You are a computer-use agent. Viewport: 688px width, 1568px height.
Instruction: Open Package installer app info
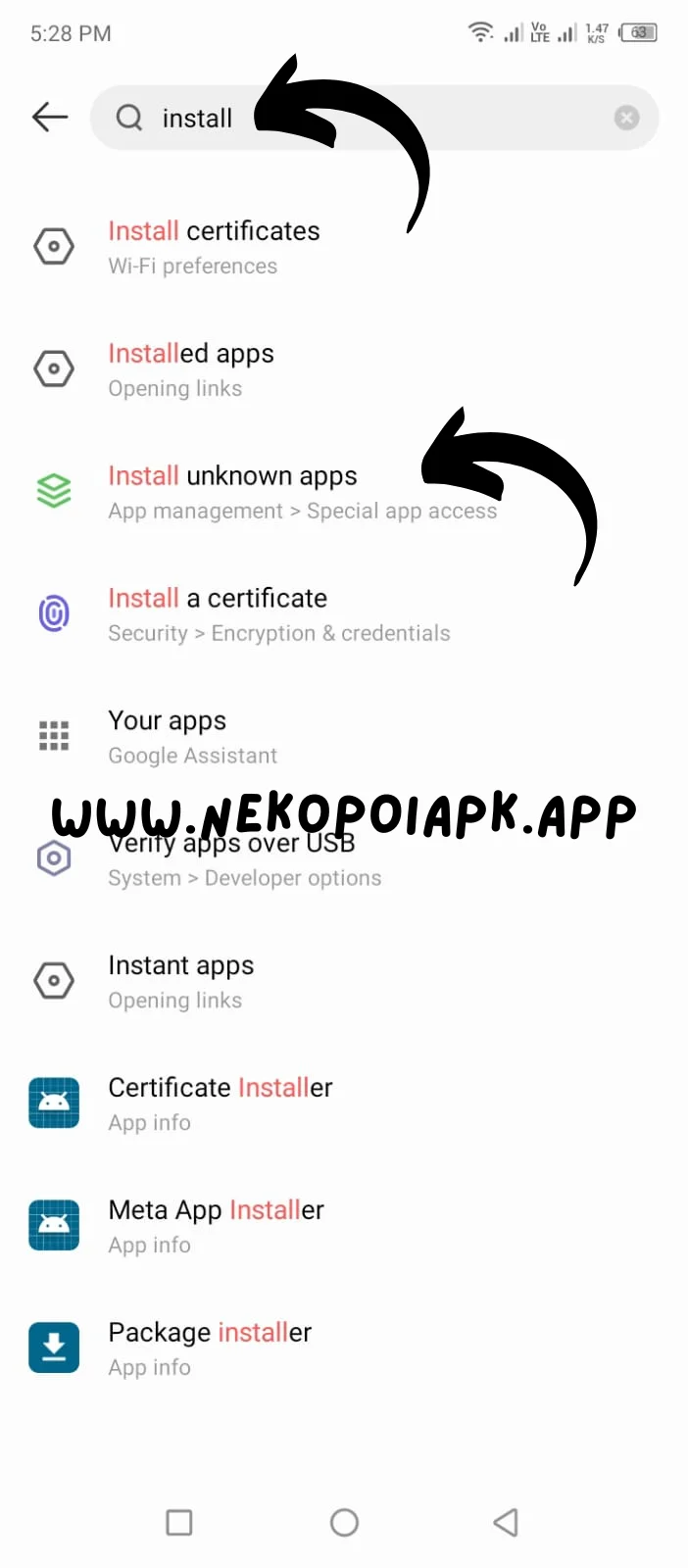(x=210, y=1348)
